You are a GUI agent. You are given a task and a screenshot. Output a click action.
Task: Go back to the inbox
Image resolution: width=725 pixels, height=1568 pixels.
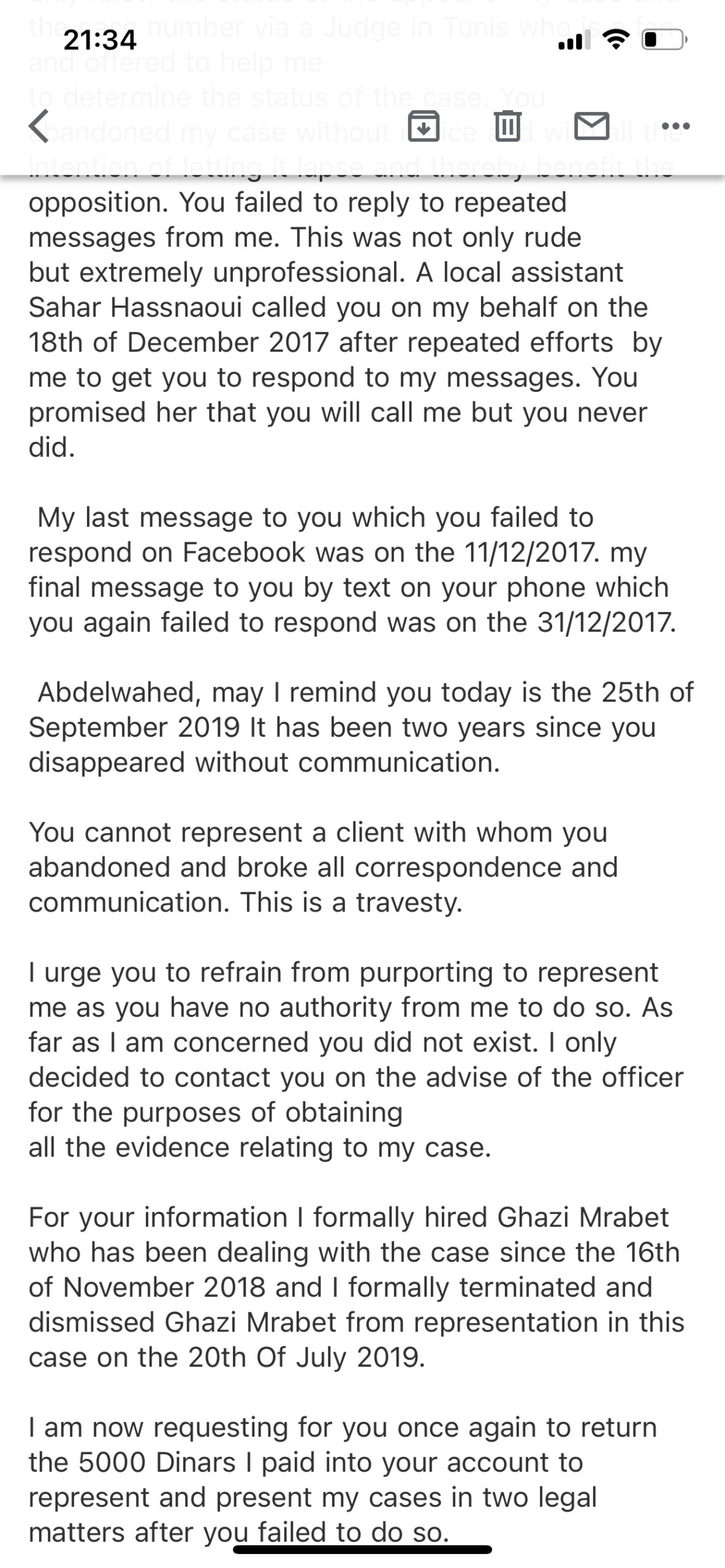(x=39, y=126)
